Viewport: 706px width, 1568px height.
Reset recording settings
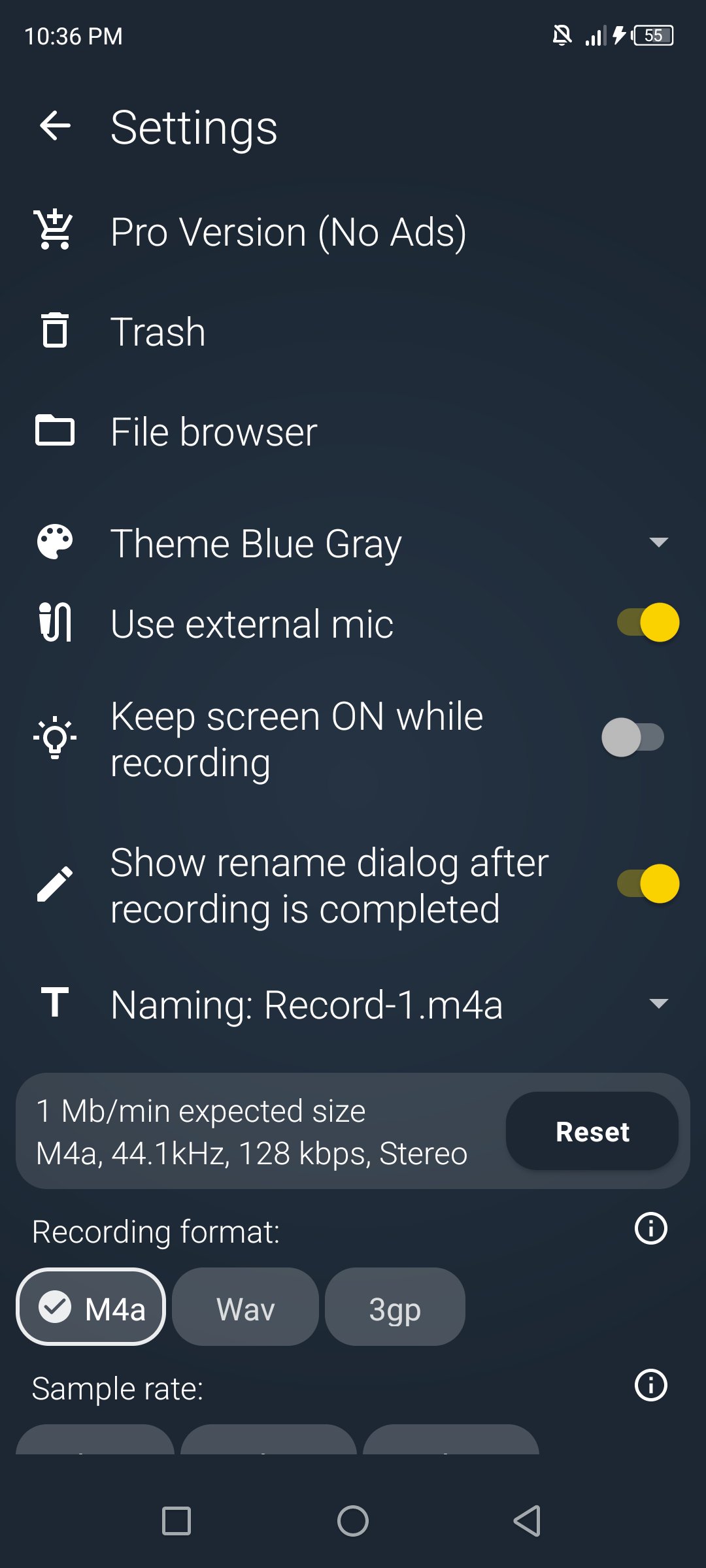click(592, 1131)
